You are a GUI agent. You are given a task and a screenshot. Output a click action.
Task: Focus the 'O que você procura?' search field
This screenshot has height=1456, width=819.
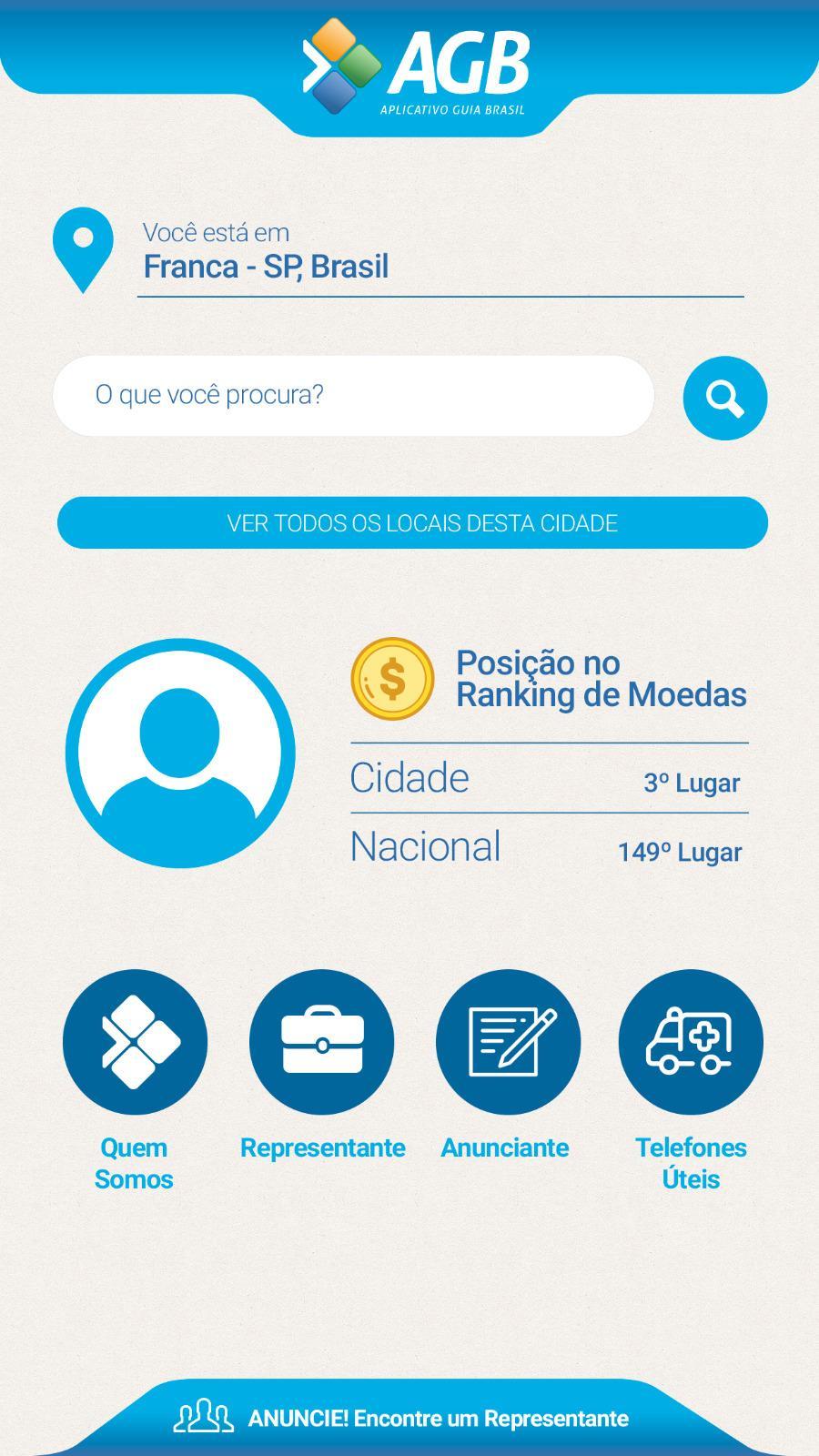click(x=353, y=396)
